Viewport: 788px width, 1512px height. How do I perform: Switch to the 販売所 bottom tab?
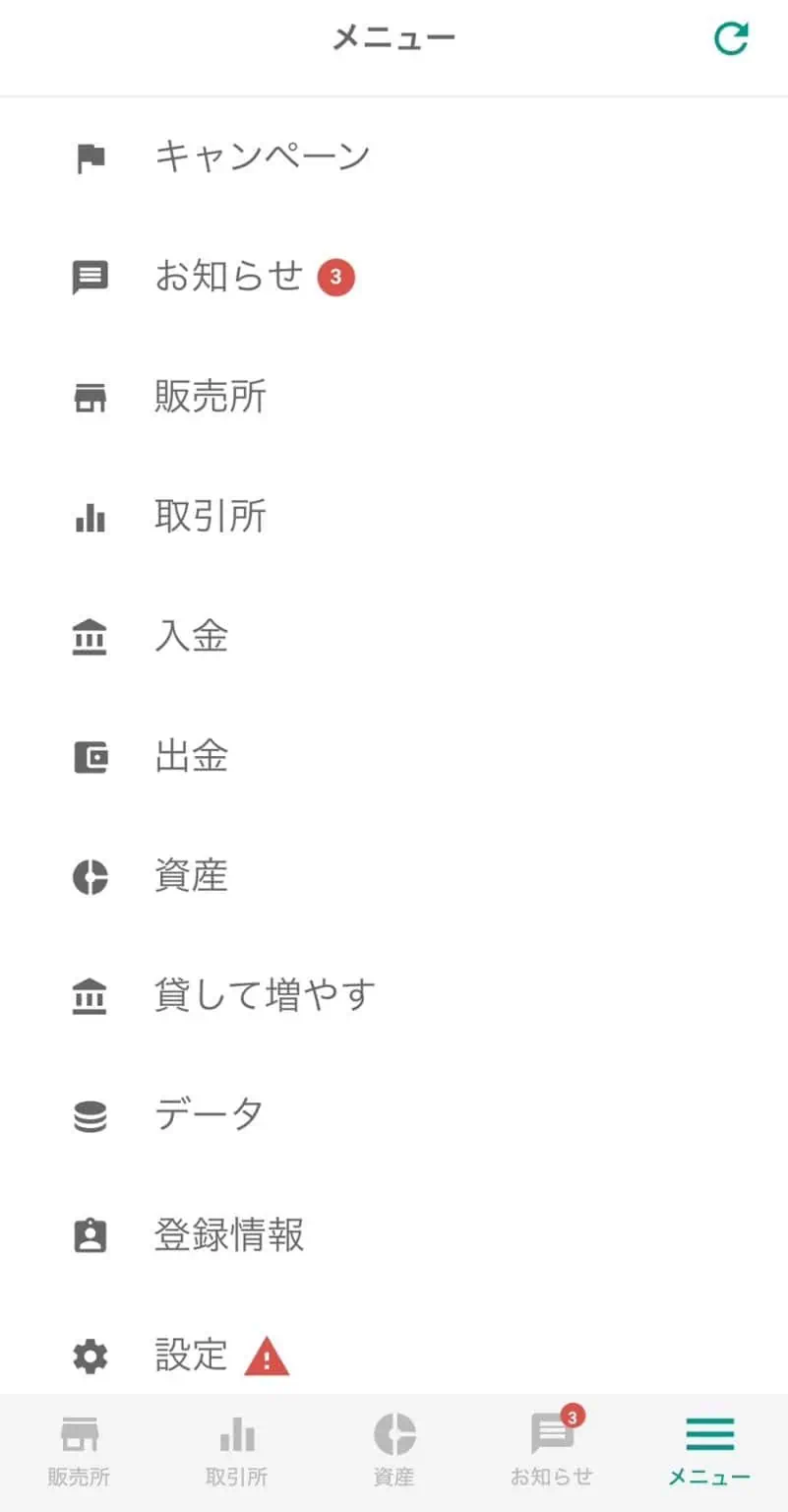[80, 1451]
